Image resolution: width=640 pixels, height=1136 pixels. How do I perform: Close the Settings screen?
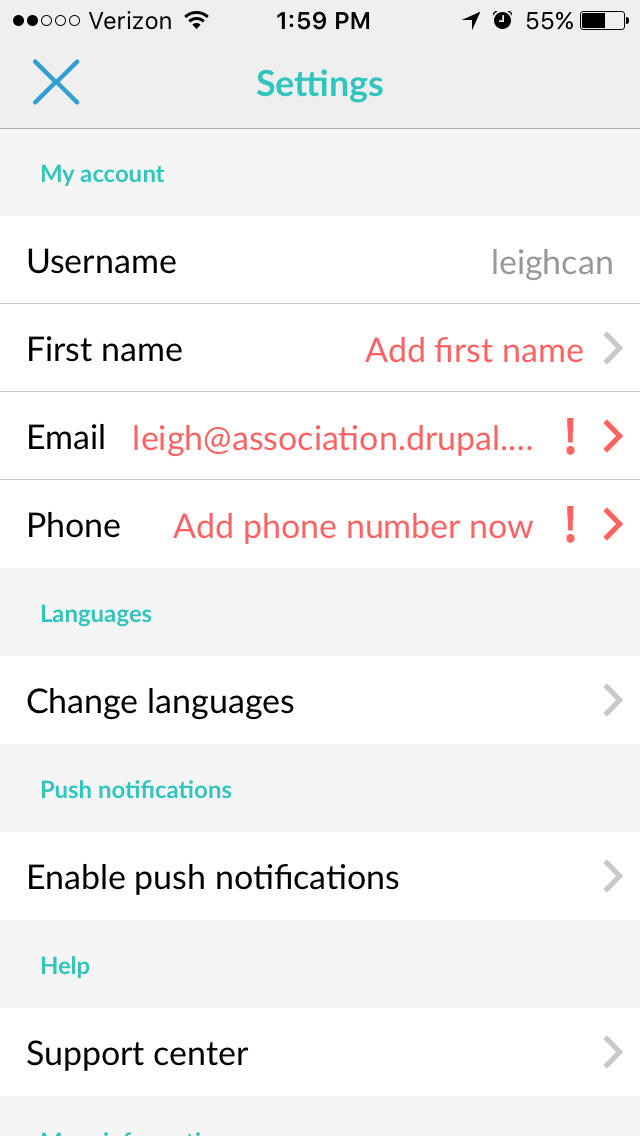[x=56, y=82]
